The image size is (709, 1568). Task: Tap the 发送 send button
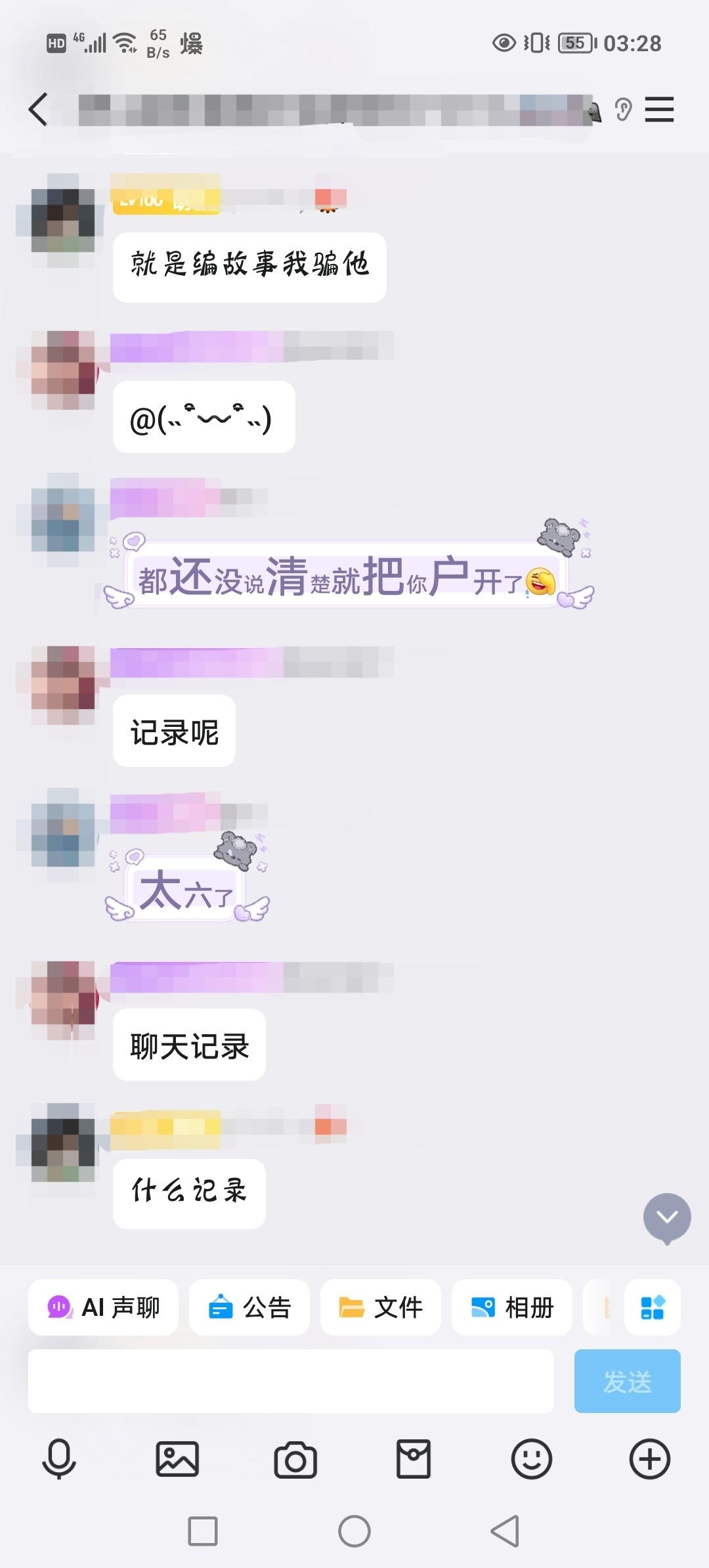[627, 1382]
